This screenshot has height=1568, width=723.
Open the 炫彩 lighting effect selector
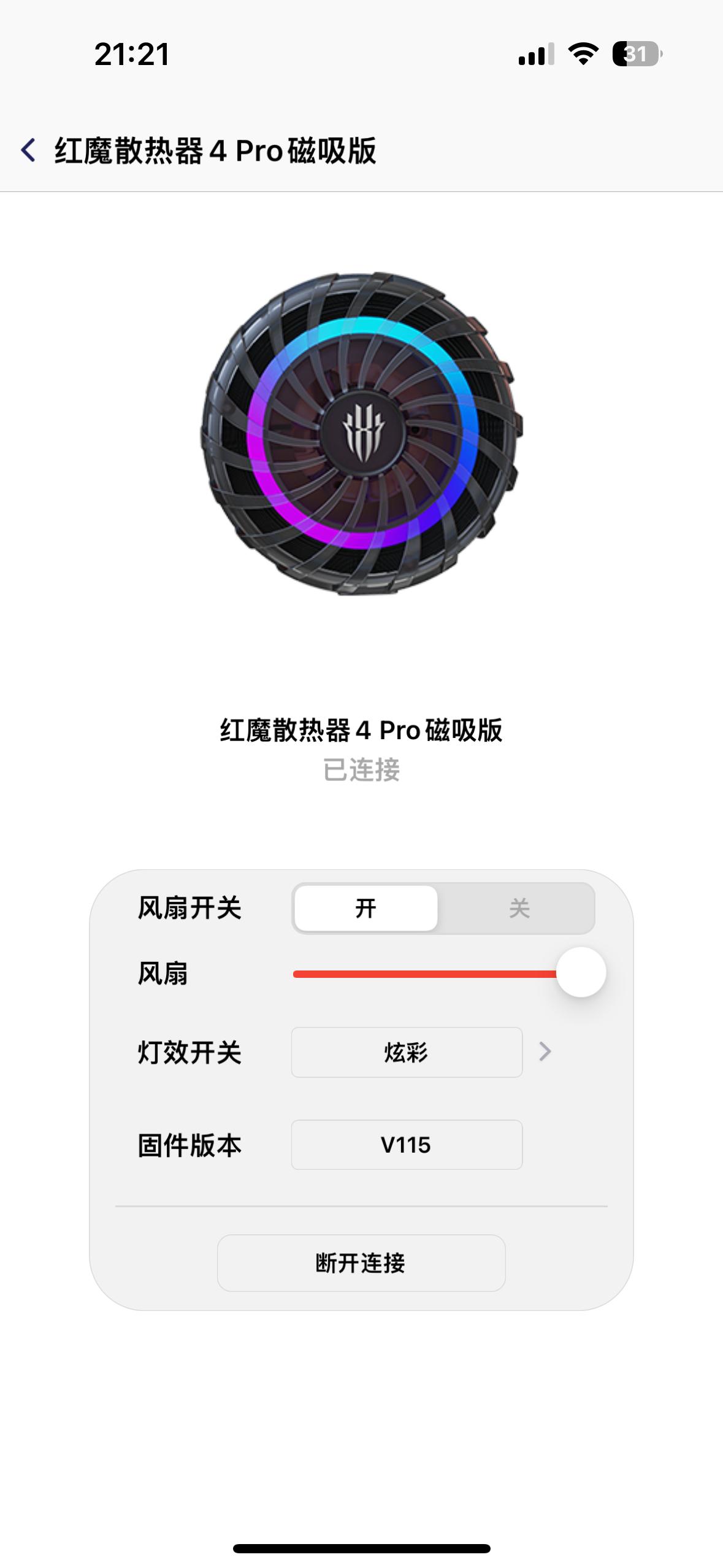(x=406, y=1052)
